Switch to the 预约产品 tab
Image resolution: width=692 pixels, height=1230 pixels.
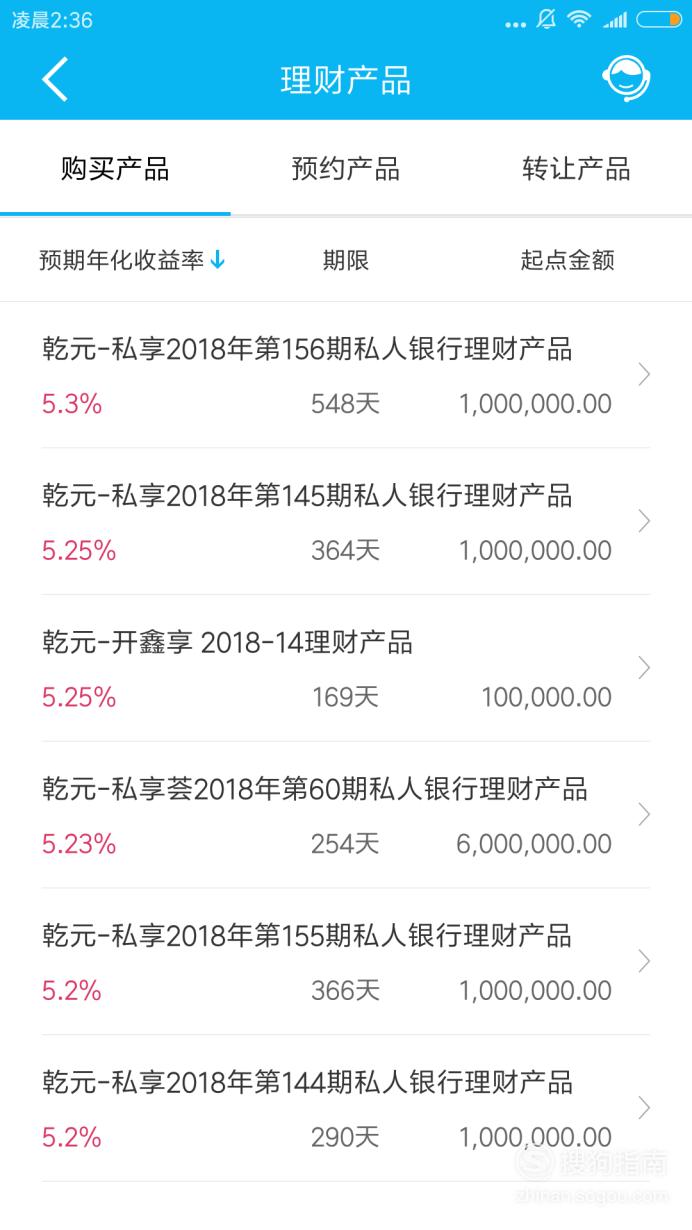click(346, 168)
